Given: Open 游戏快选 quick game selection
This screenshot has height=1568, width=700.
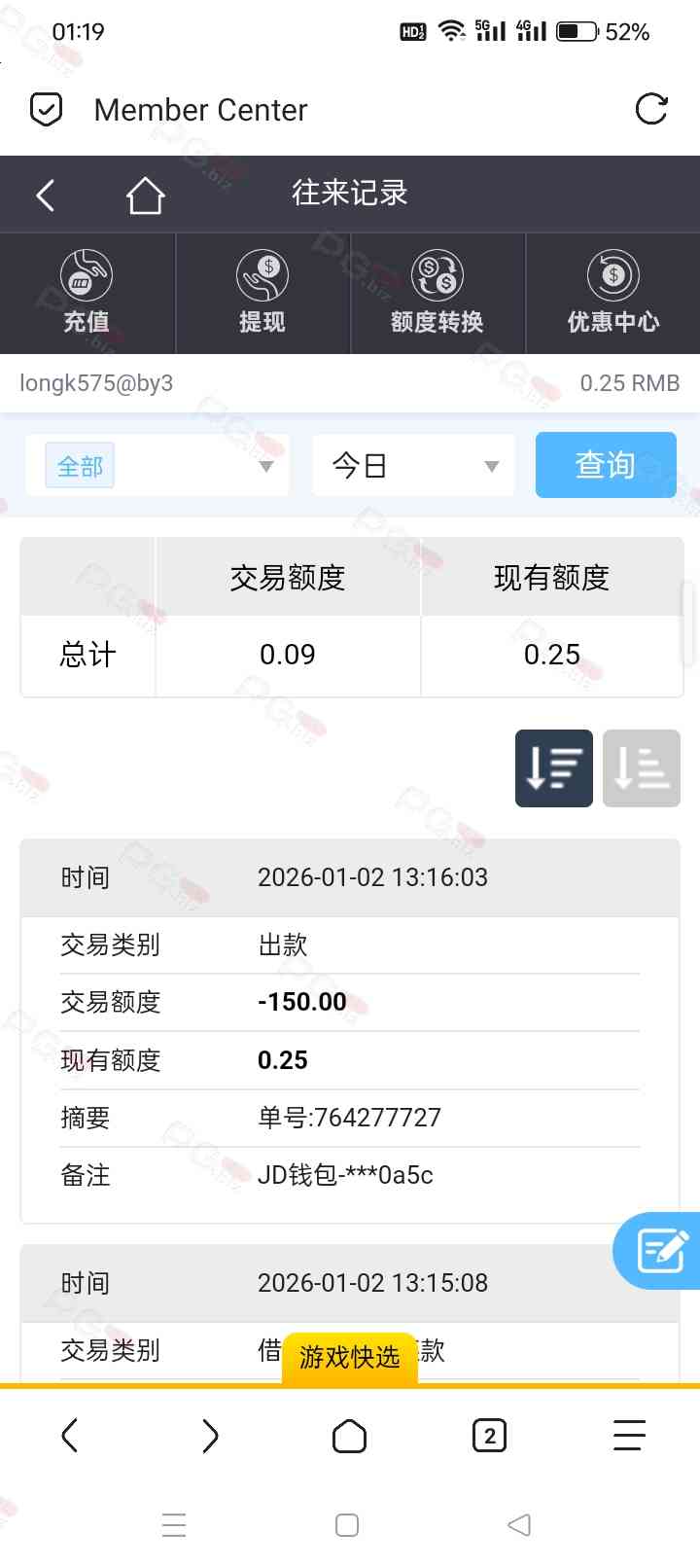Looking at the screenshot, I should click(350, 1357).
